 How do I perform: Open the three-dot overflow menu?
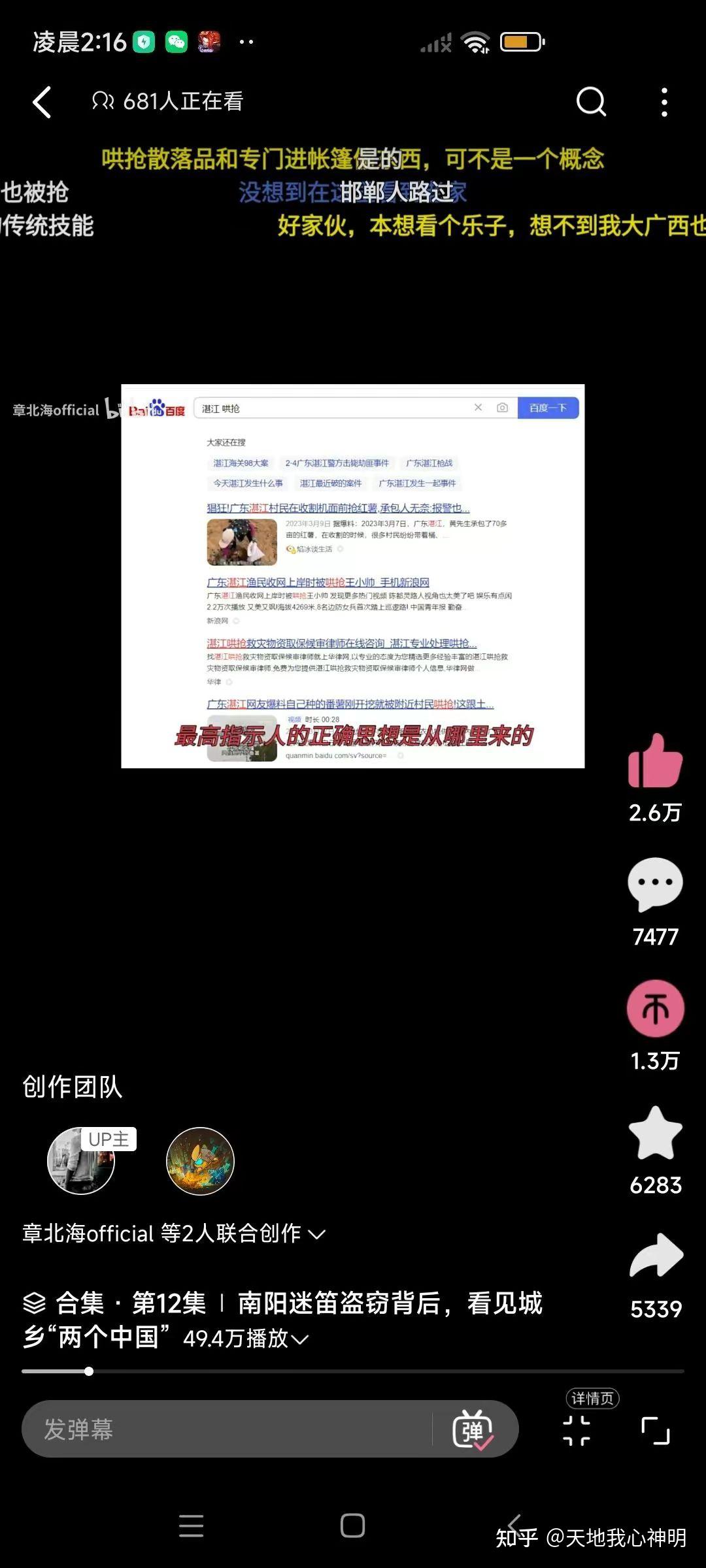coord(664,102)
